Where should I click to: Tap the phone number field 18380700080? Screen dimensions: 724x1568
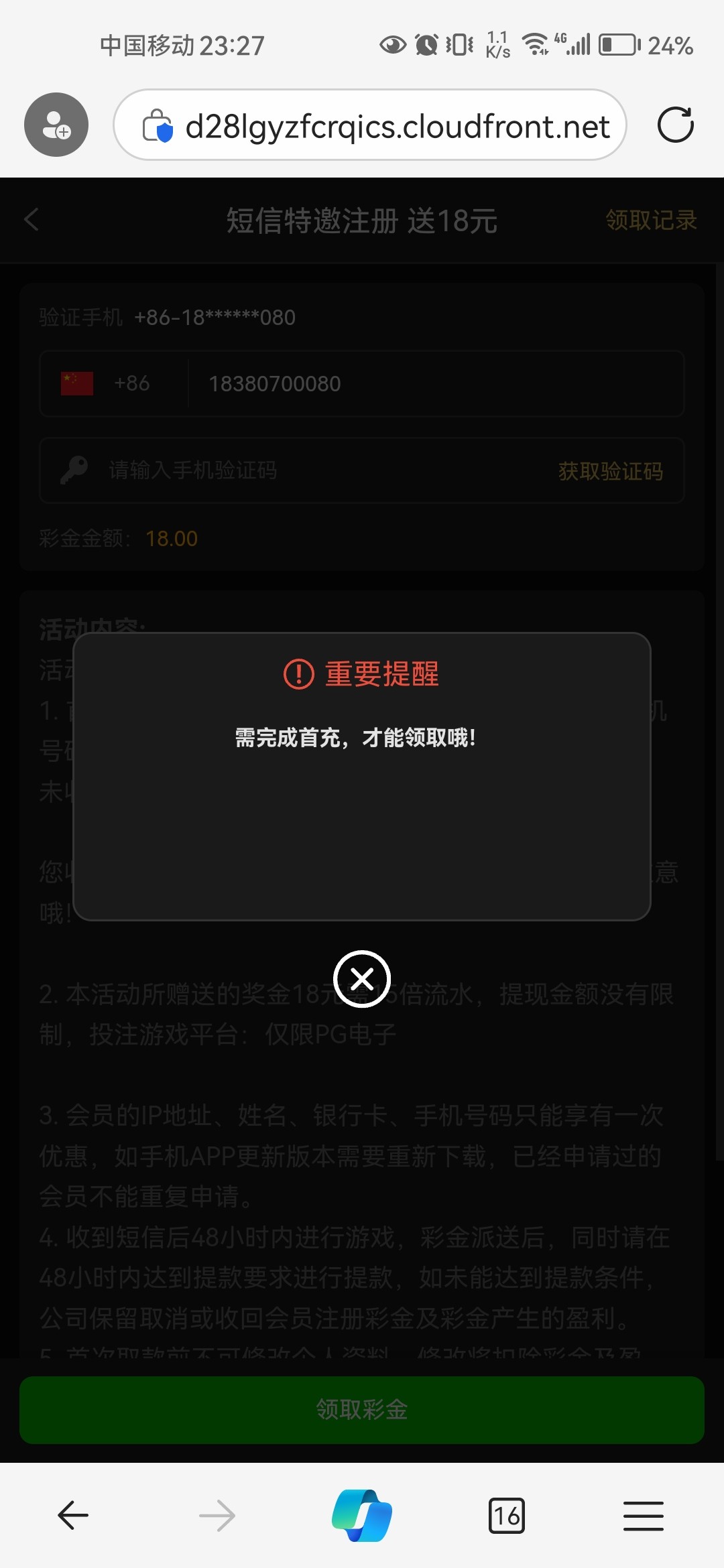(429, 383)
